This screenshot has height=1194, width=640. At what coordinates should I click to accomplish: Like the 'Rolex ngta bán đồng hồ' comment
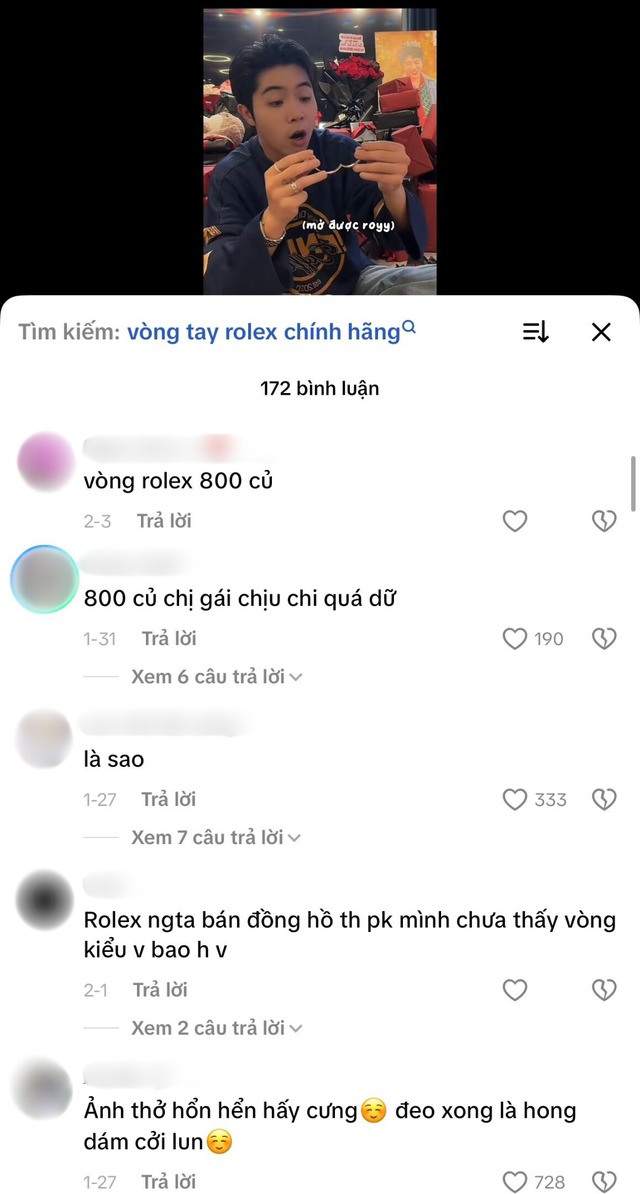[x=514, y=990]
